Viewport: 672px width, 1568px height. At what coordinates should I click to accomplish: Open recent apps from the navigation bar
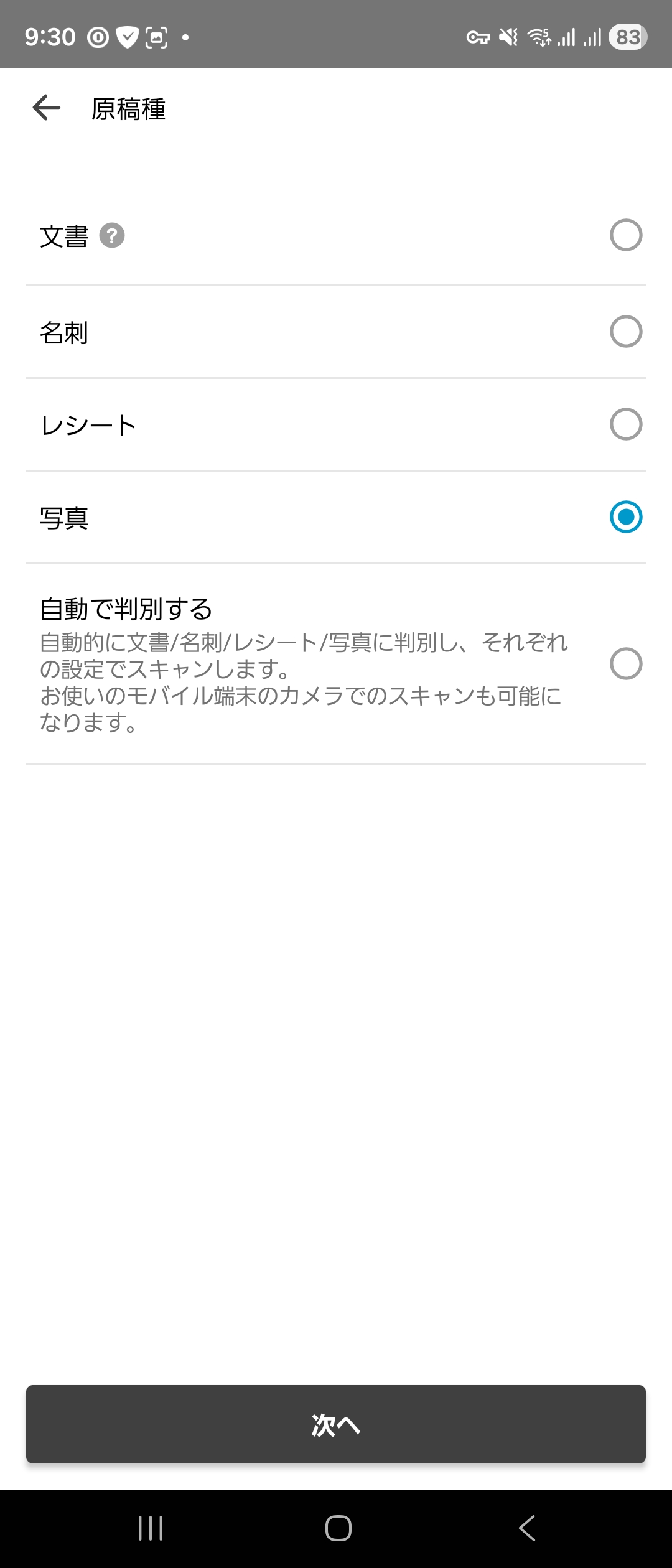151,1528
